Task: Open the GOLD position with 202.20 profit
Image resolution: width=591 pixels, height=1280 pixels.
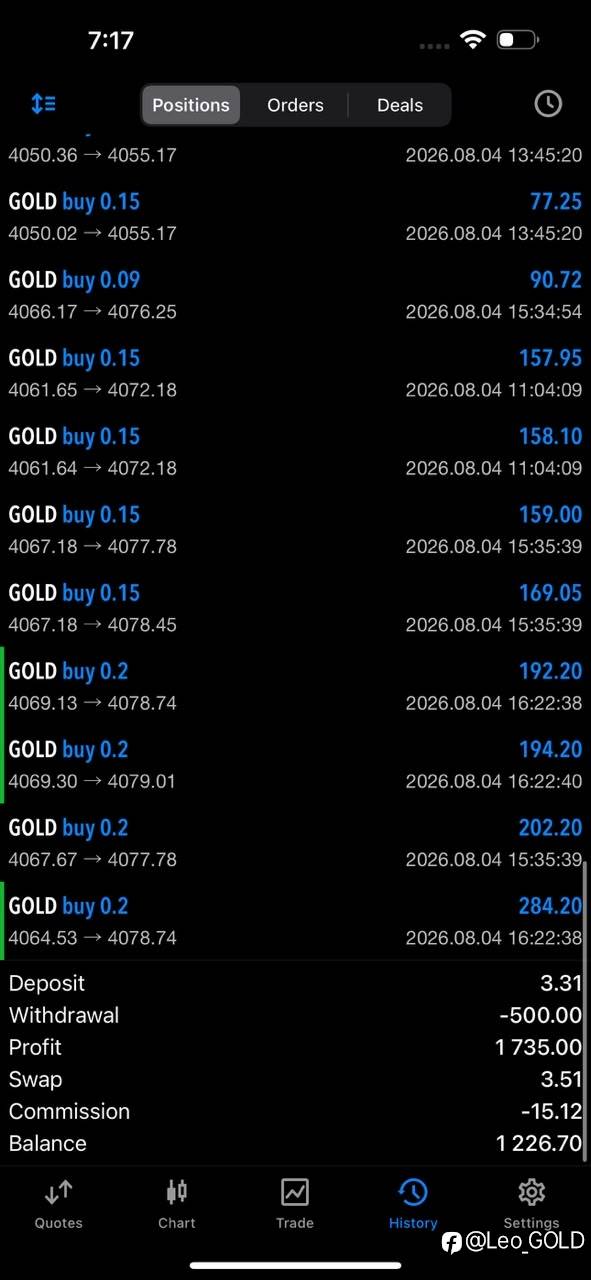Action: click(x=295, y=843)
